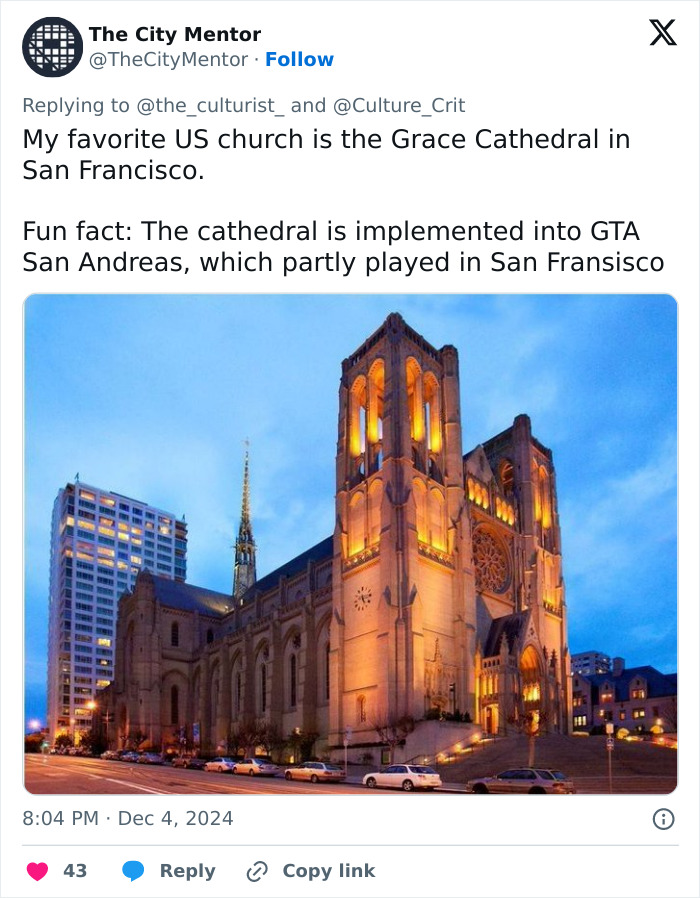The width and height of the screenshot is (700, 898).
Task: Open the Grace Cathedral photo
Action: [x=350, y=544]
